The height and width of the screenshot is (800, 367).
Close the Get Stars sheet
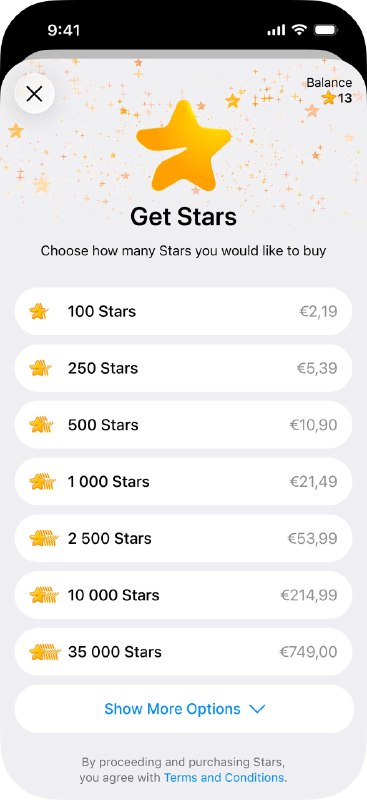tap(34, 93)
